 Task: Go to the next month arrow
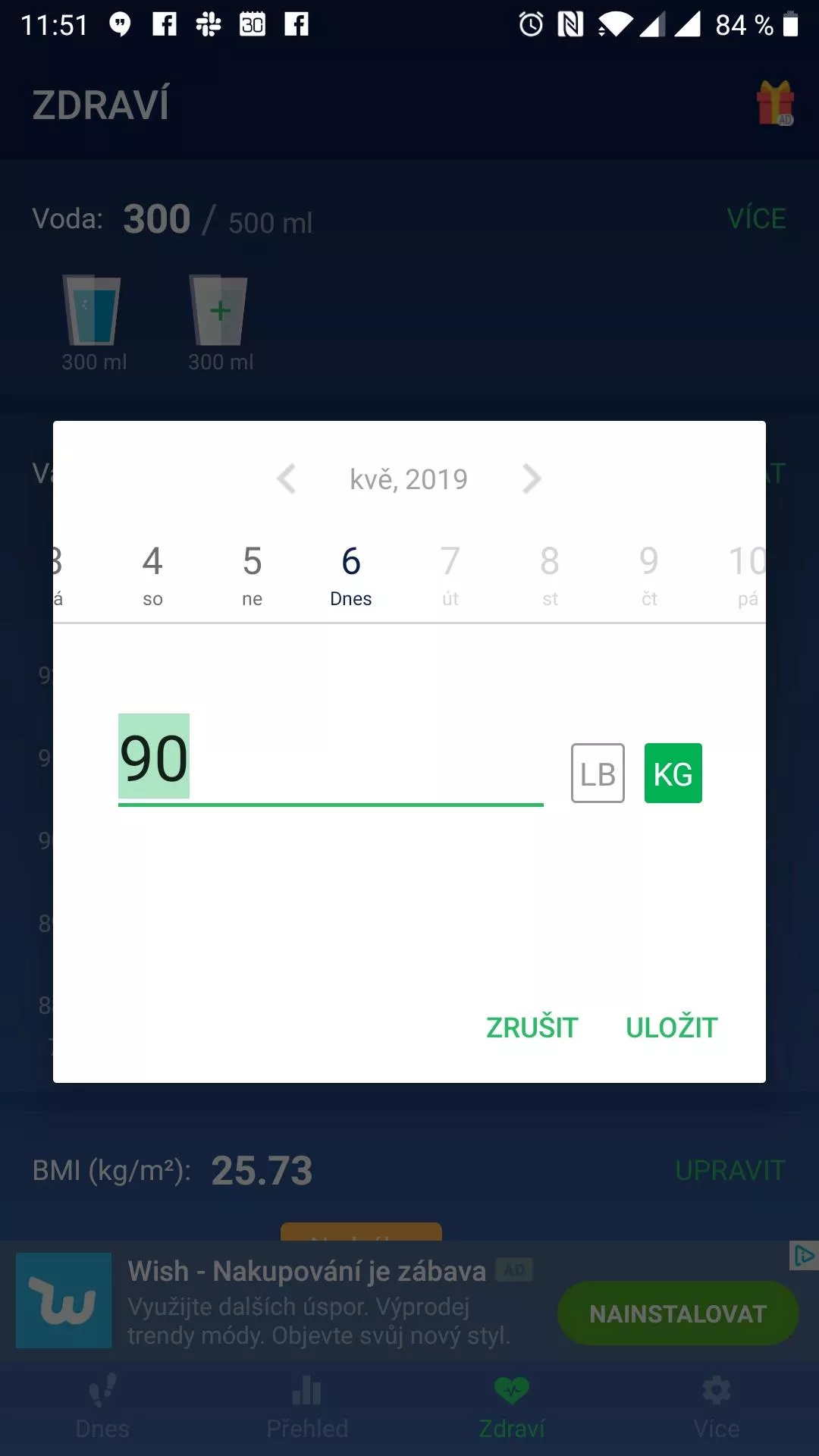click(532, 479)
